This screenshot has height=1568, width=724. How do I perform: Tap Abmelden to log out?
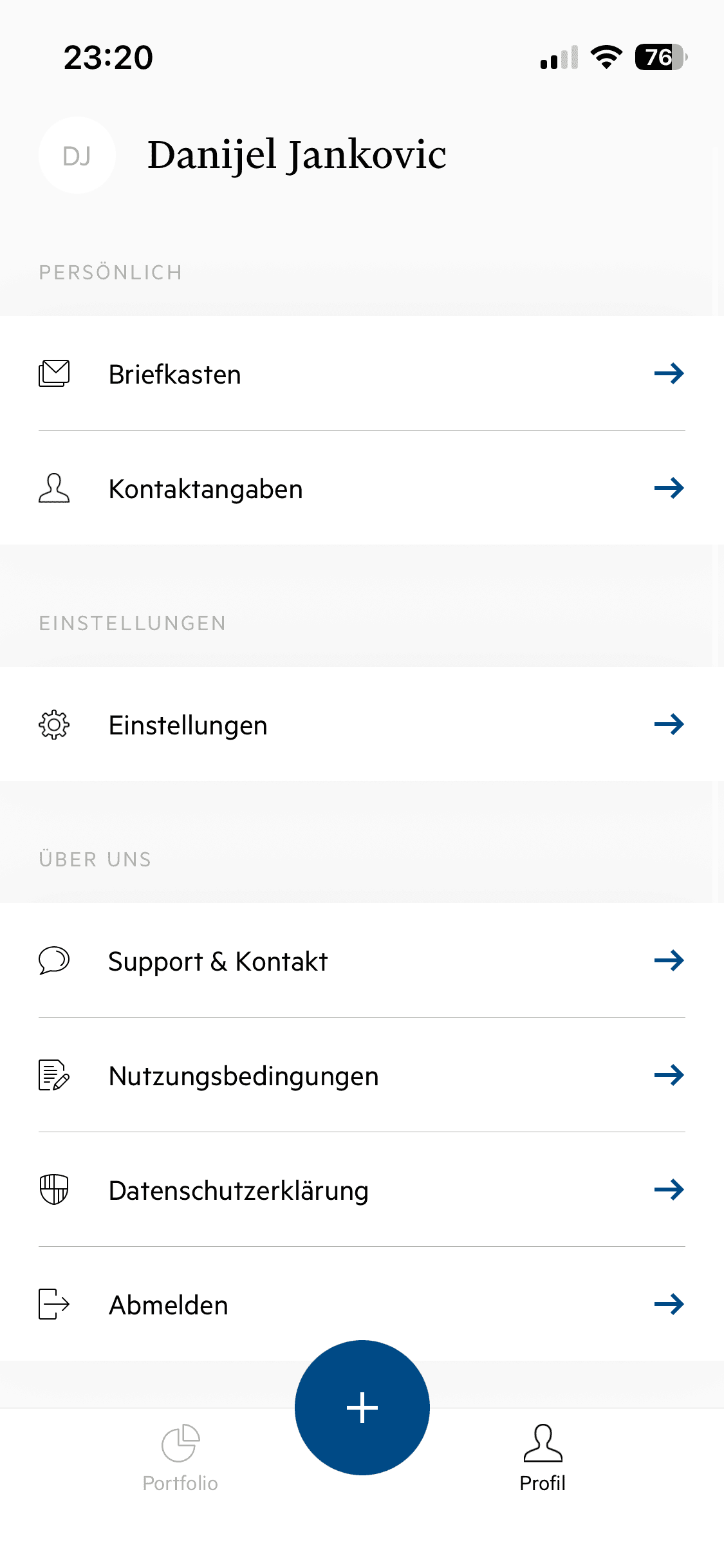(x=360, y=1305)
